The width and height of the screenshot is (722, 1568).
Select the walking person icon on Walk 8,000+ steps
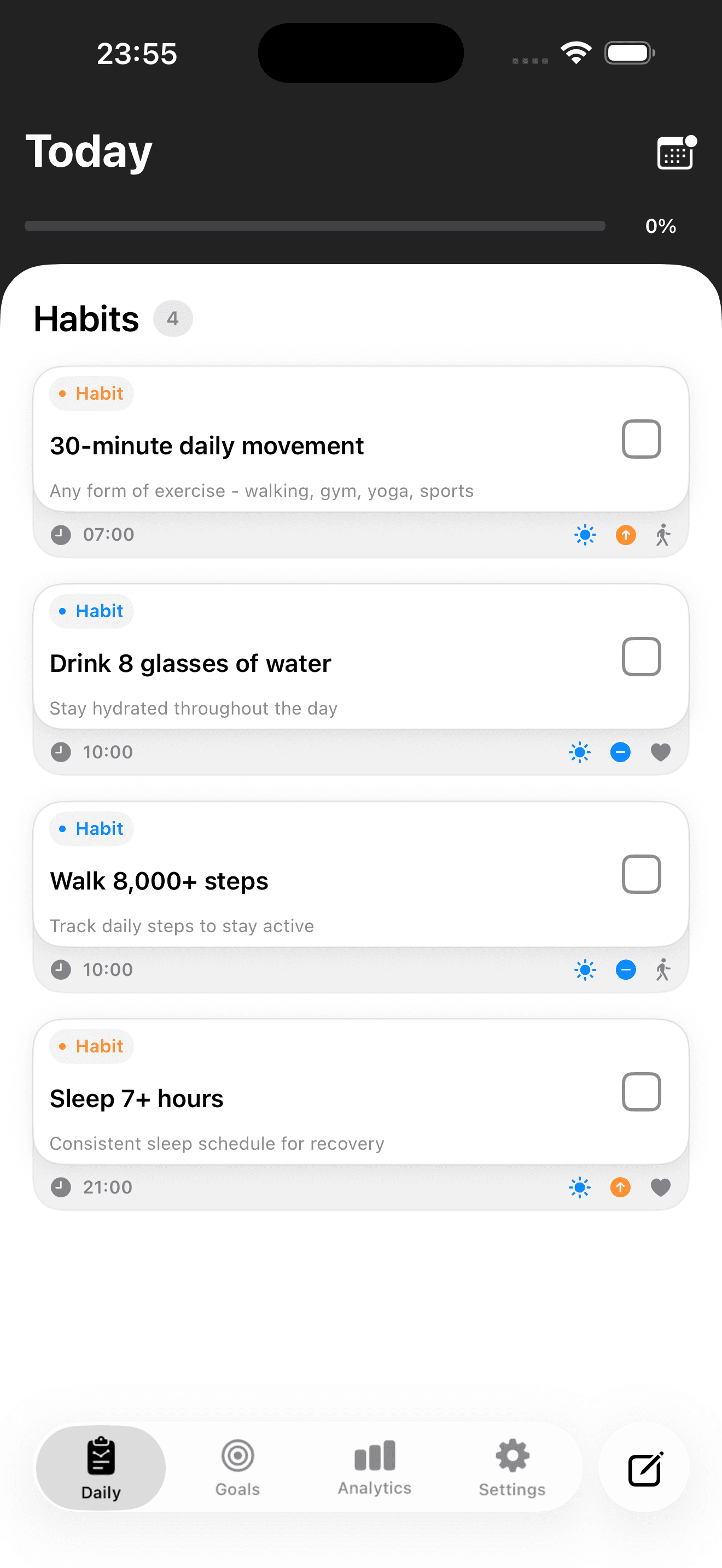[x=662, y=970]
